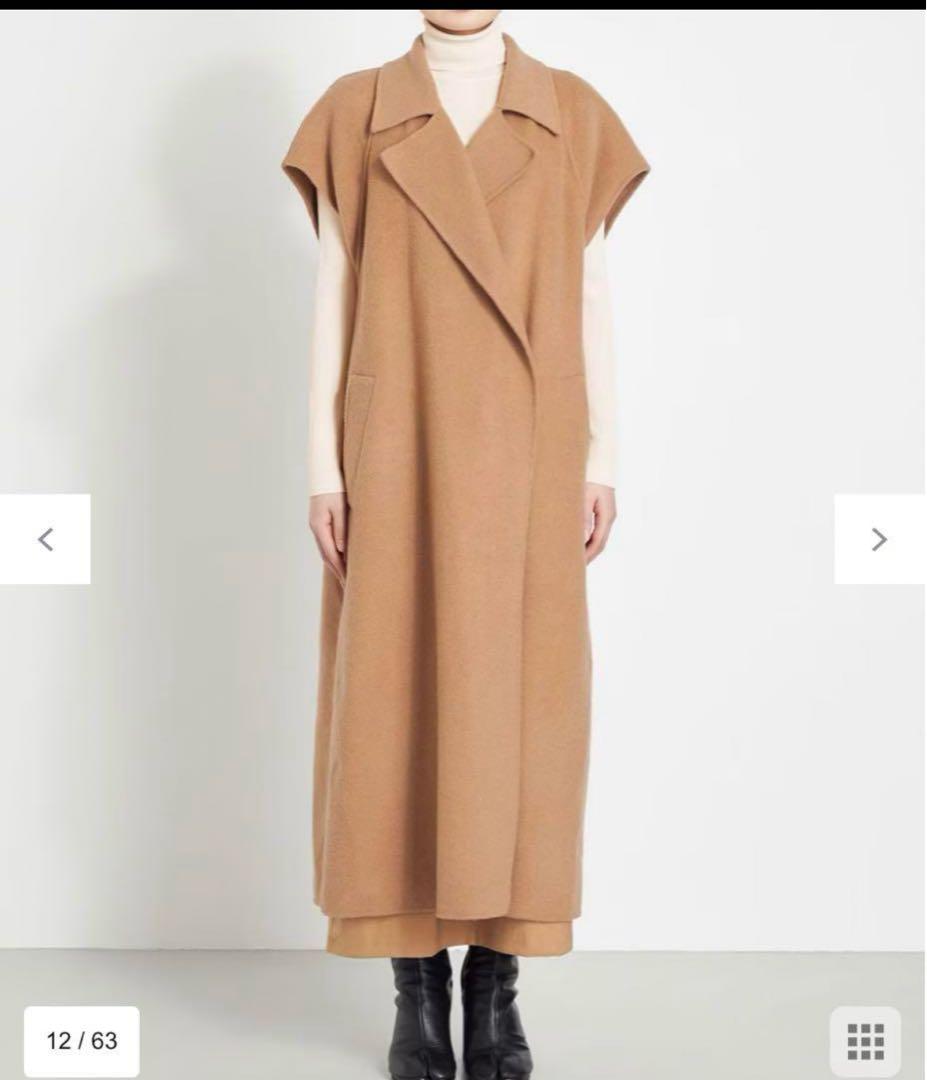
Task: Open the thumbnail grid view
Action: [865, 1041]
